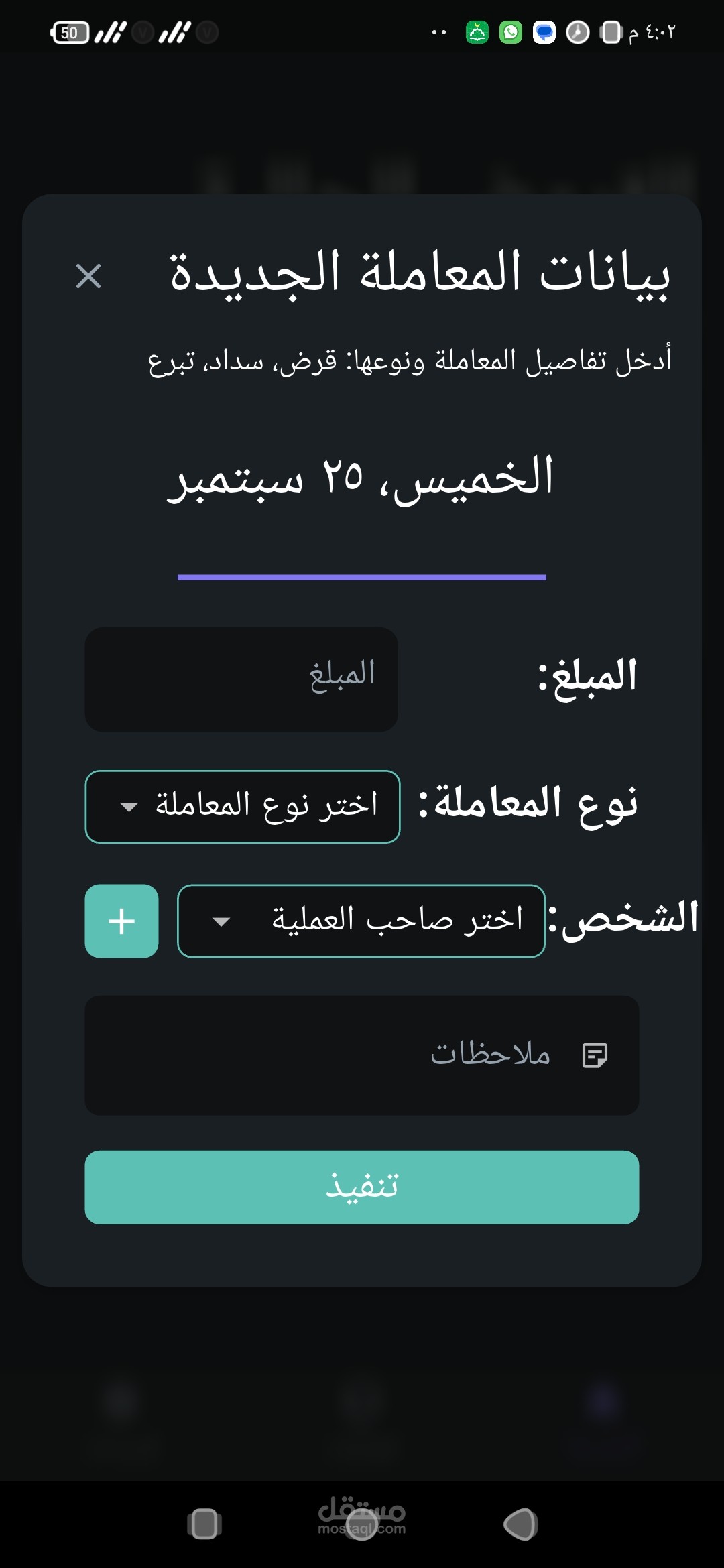The image size is (724, 1568).
Task: Open the transaction type dropdown
Action: coord(243,806)
